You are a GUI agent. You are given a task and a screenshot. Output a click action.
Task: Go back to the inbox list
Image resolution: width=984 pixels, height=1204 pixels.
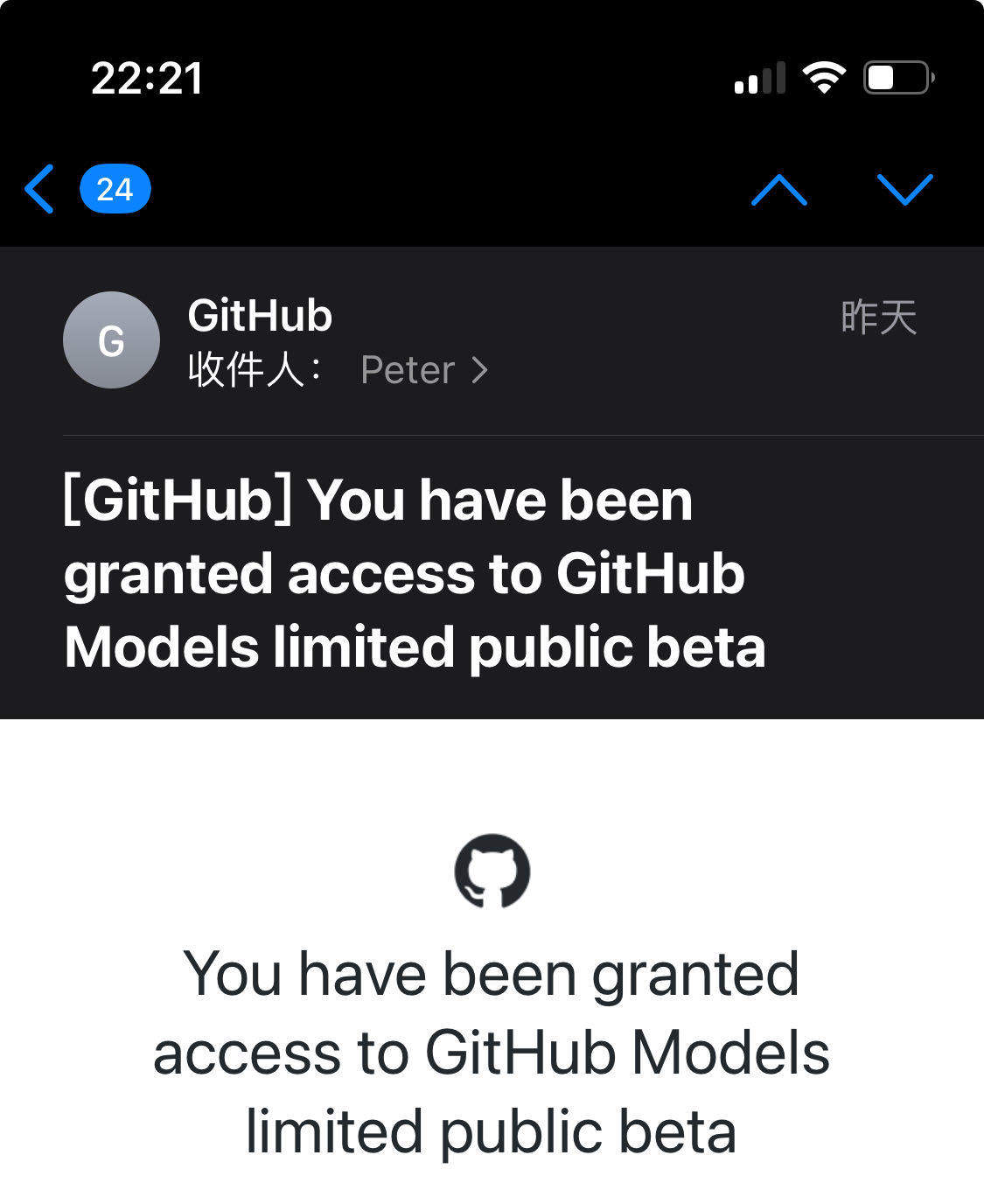point(41,189)
